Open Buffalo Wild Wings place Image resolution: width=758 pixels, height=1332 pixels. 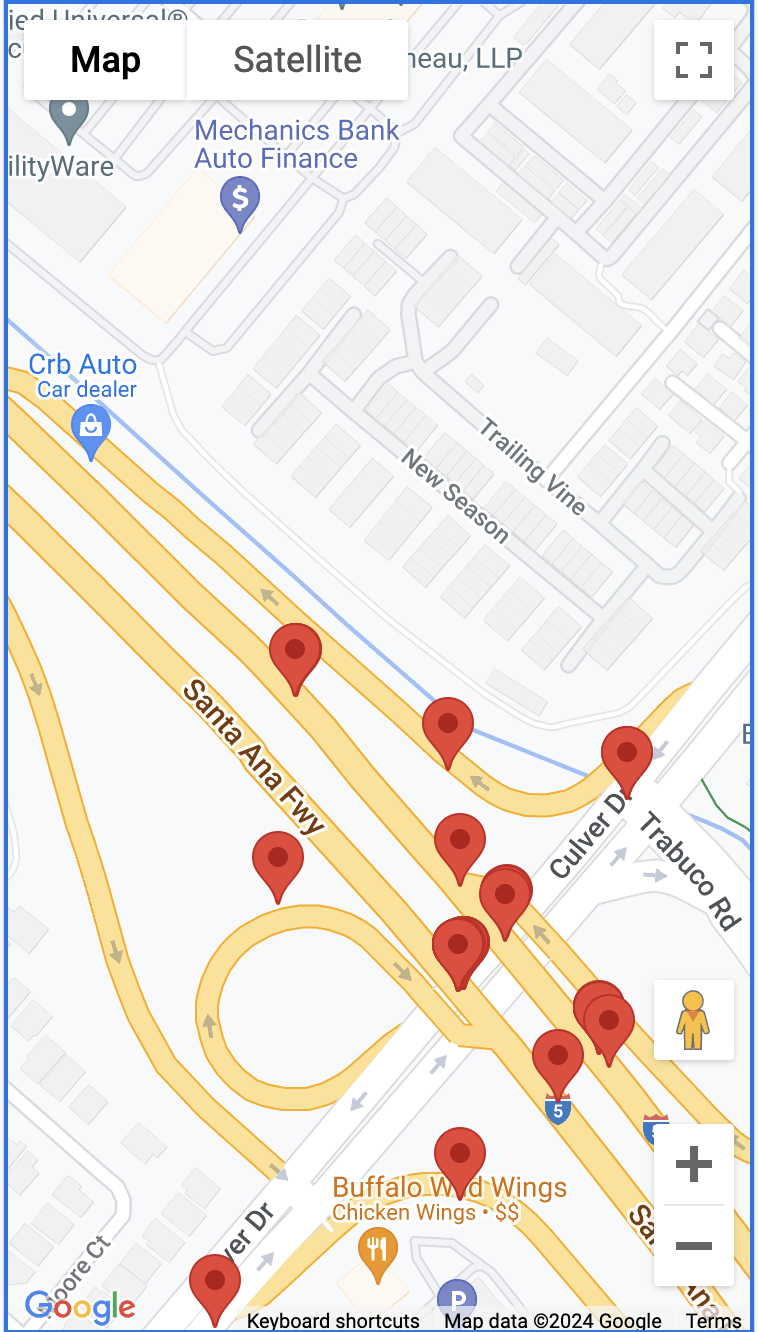click(x=377, y=1248)
